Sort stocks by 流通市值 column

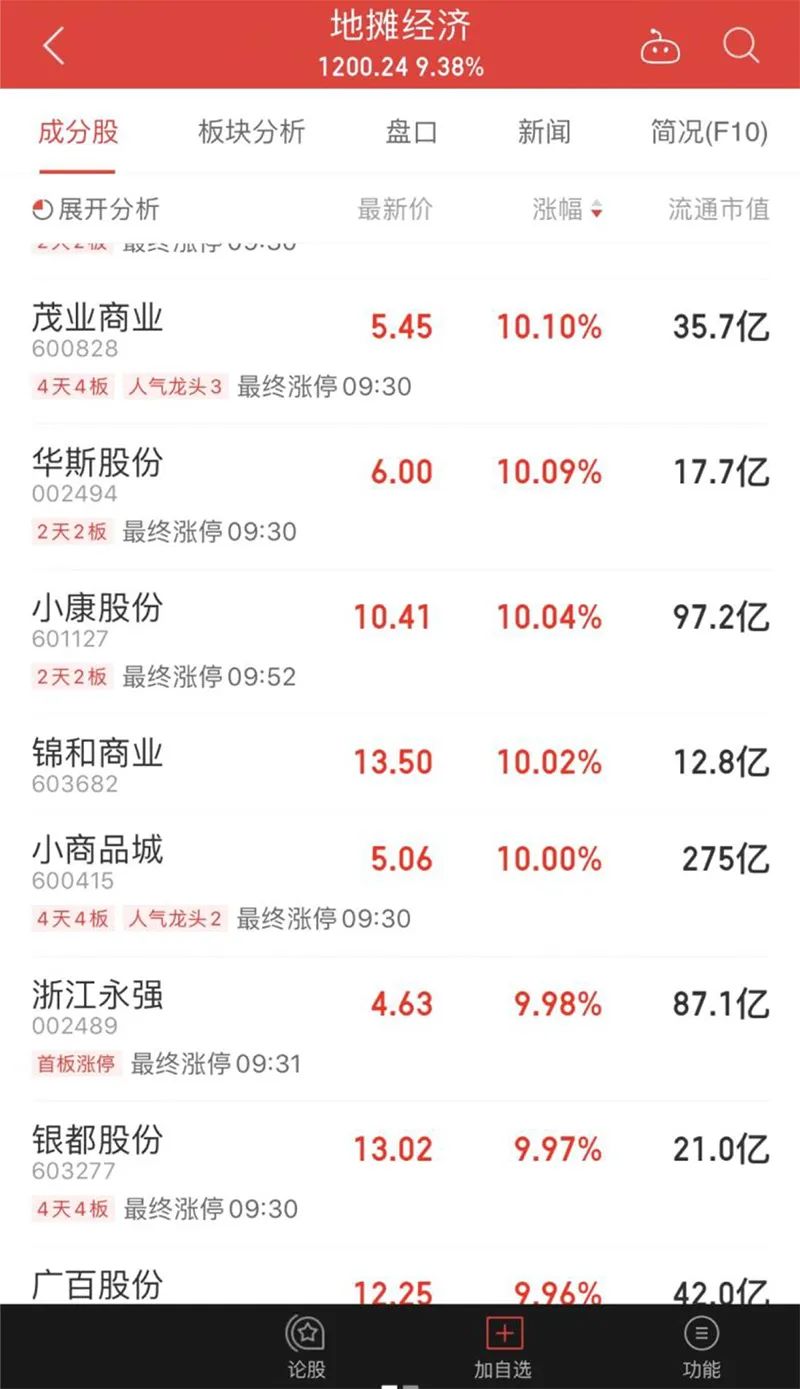click(x=718, y=209)
